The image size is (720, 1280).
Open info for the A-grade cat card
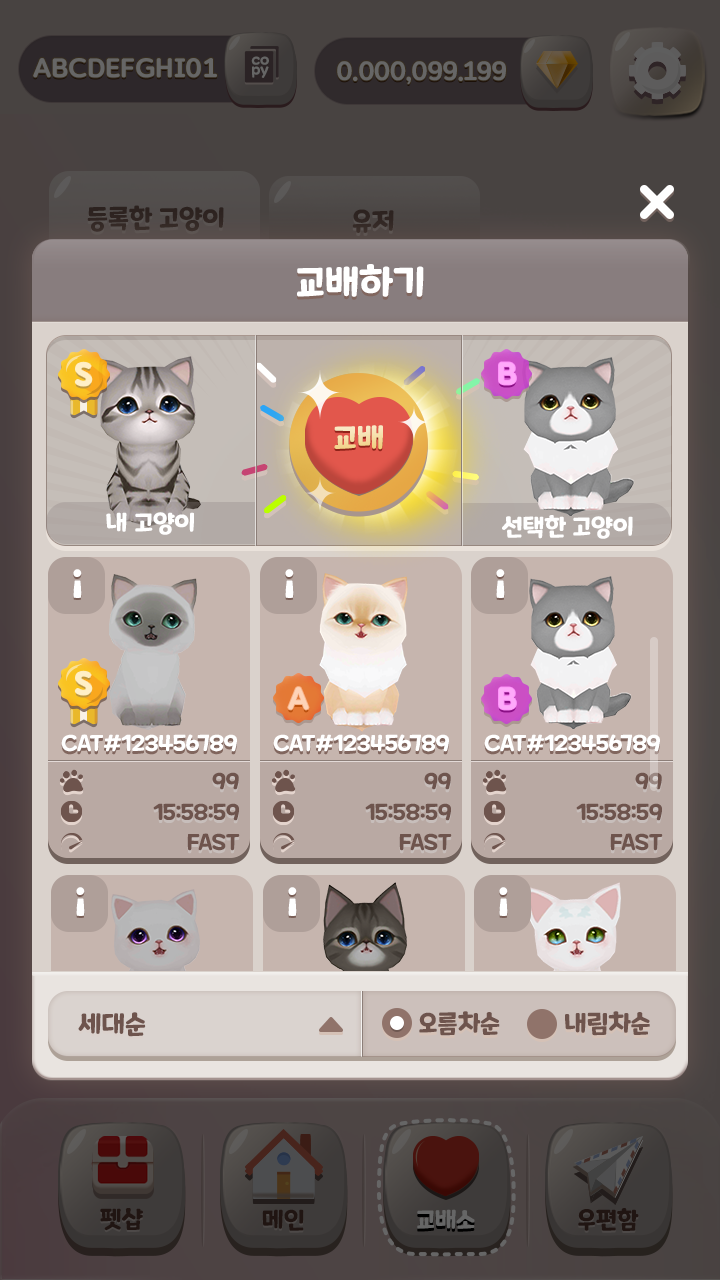coord(289,586)
